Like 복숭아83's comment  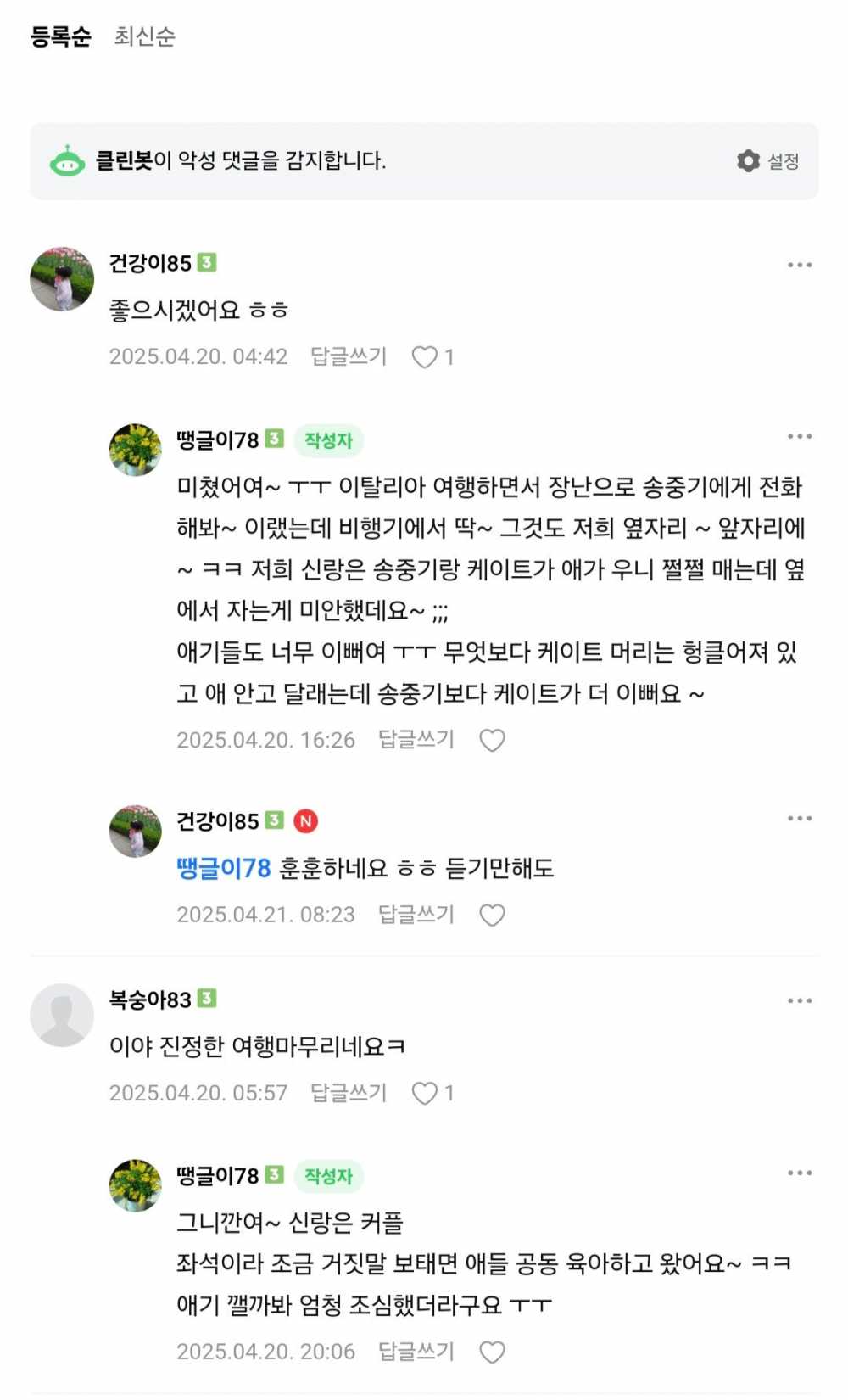click(425, 1094)
